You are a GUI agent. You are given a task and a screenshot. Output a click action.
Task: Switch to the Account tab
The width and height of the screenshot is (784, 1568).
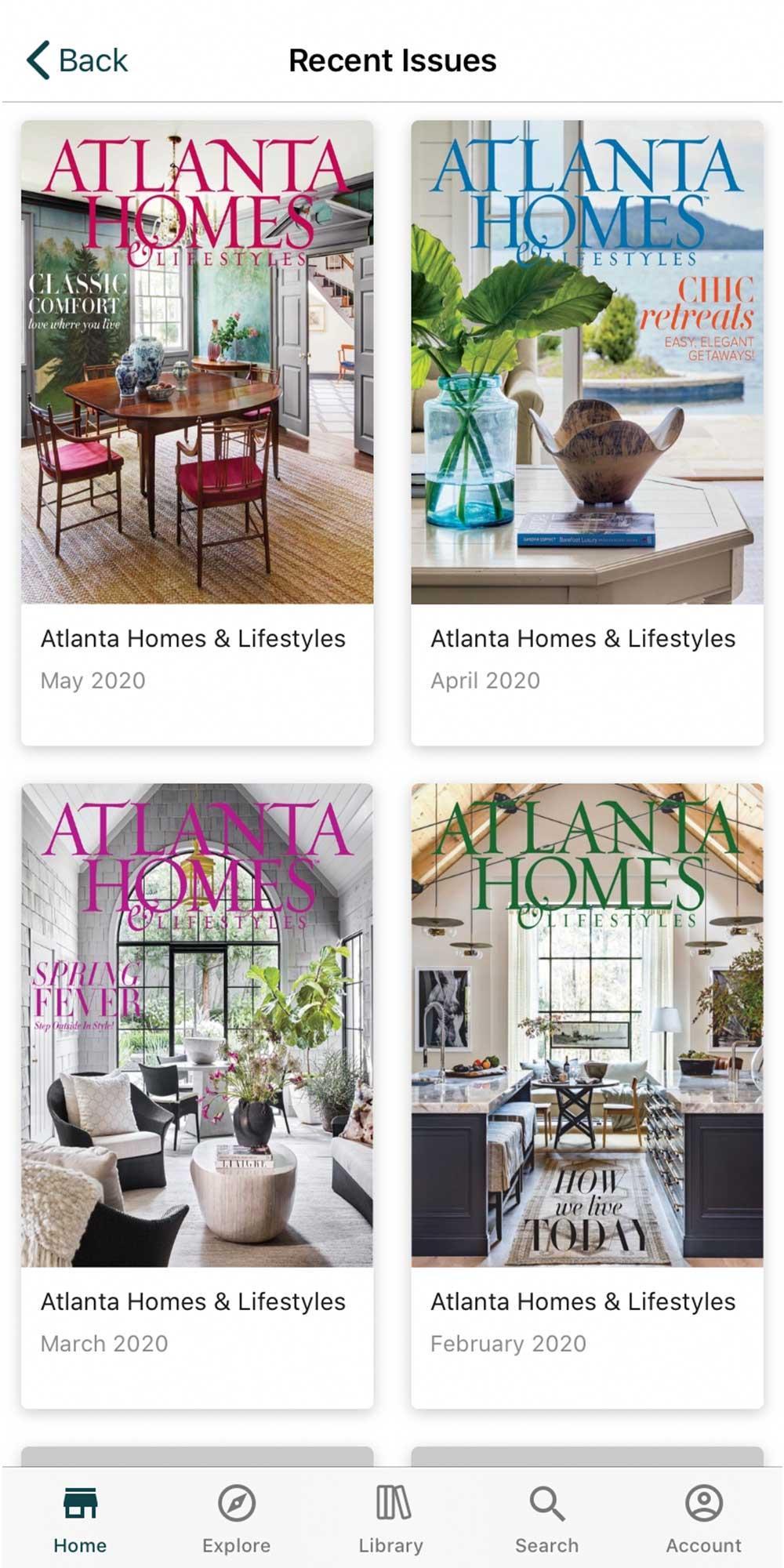click(x=703, y=1519)
